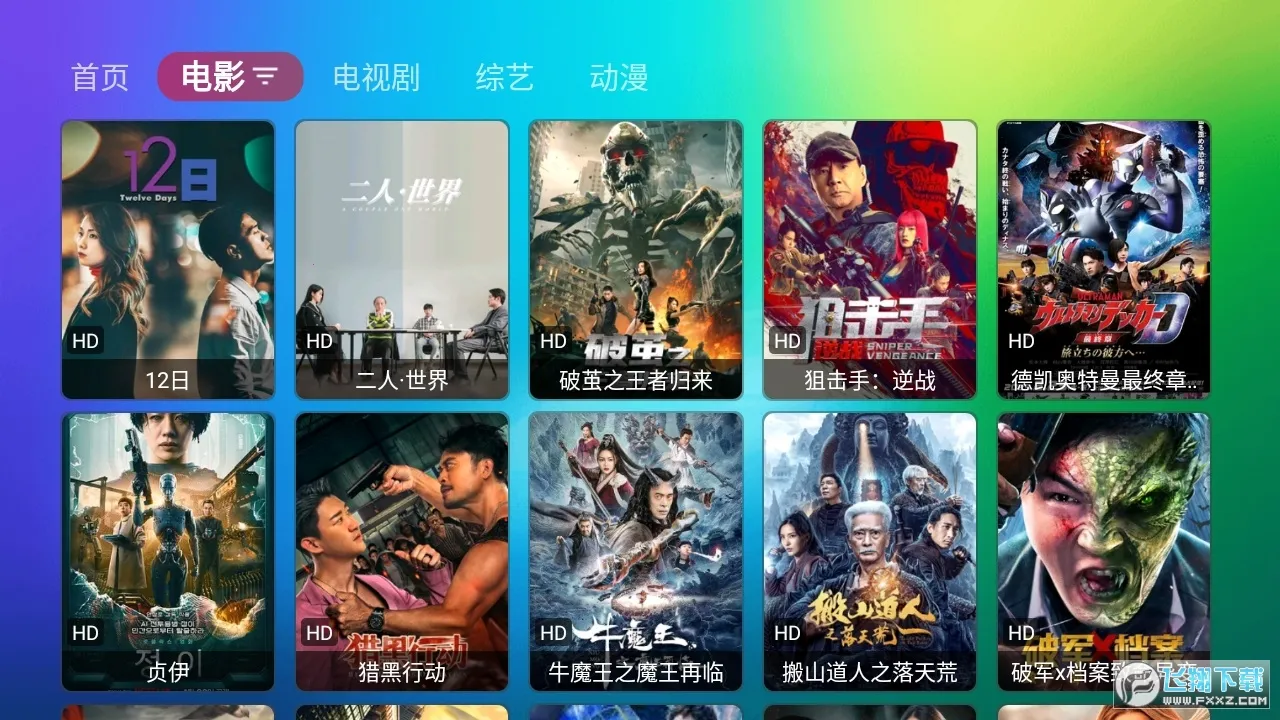Switch to the 电视剧 tab
This screenshot has width=1280, height=720.
376,77
